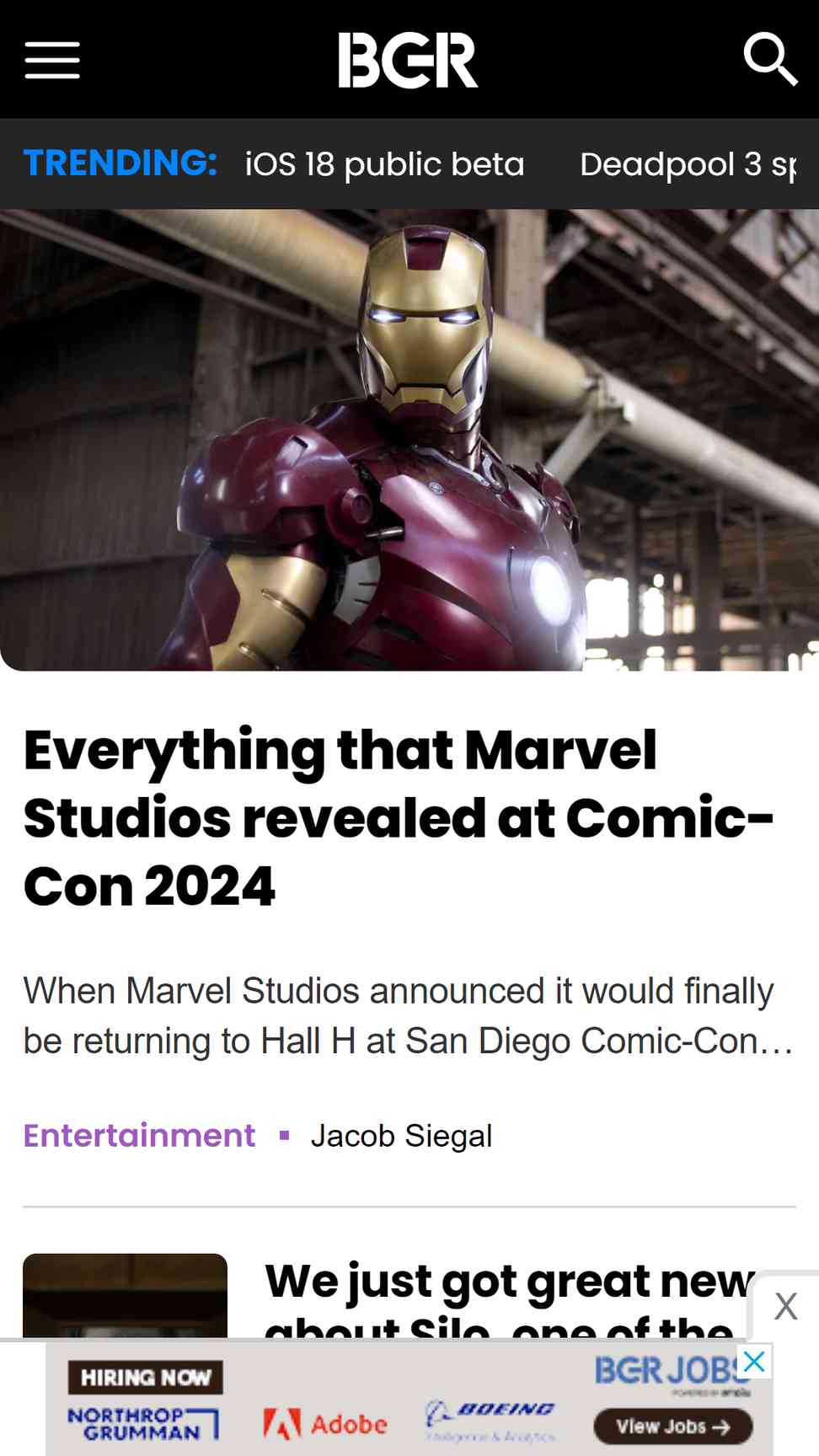Open the Silo article thumbnail
This screenshot has width=819, height=1456.
click(125, 1296)
